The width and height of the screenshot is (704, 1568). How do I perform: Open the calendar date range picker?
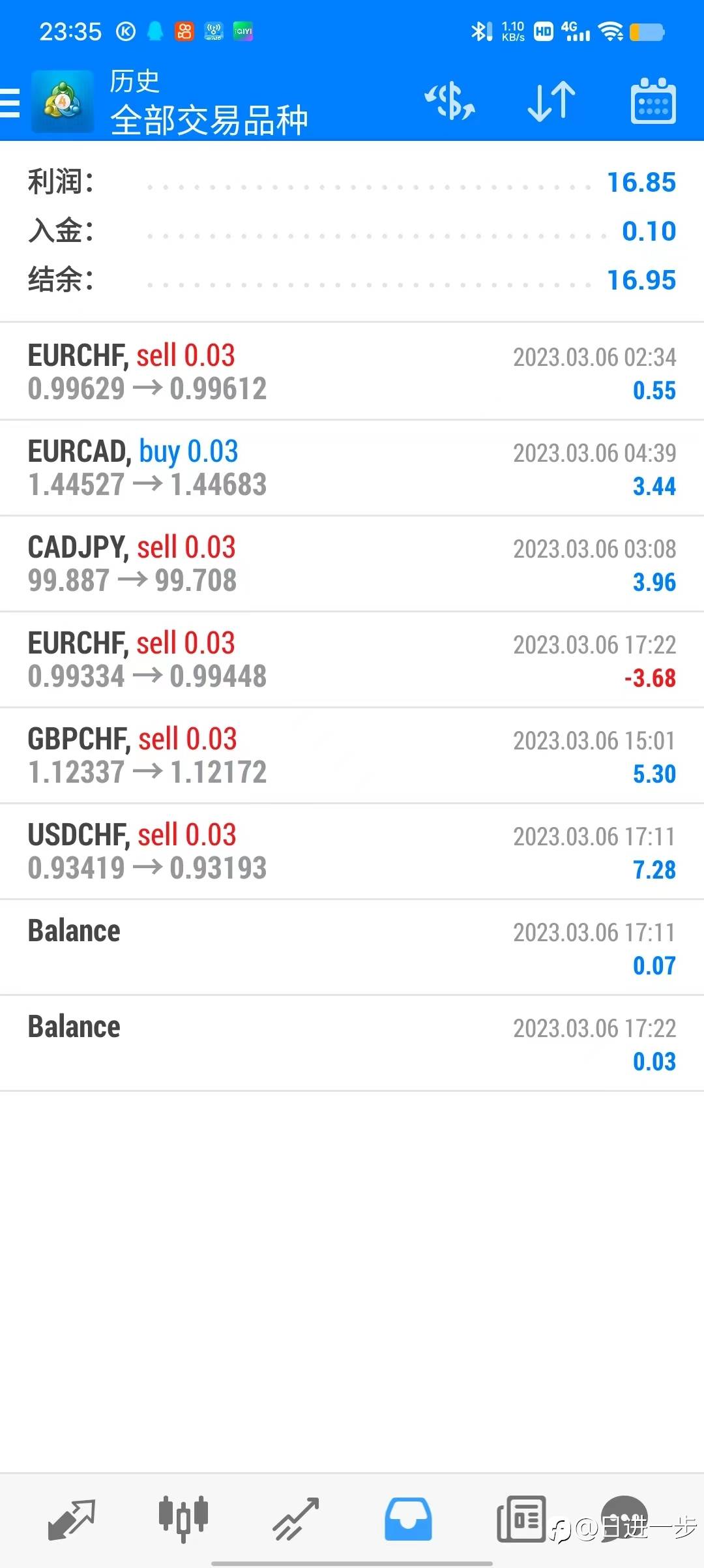point(653,102)
